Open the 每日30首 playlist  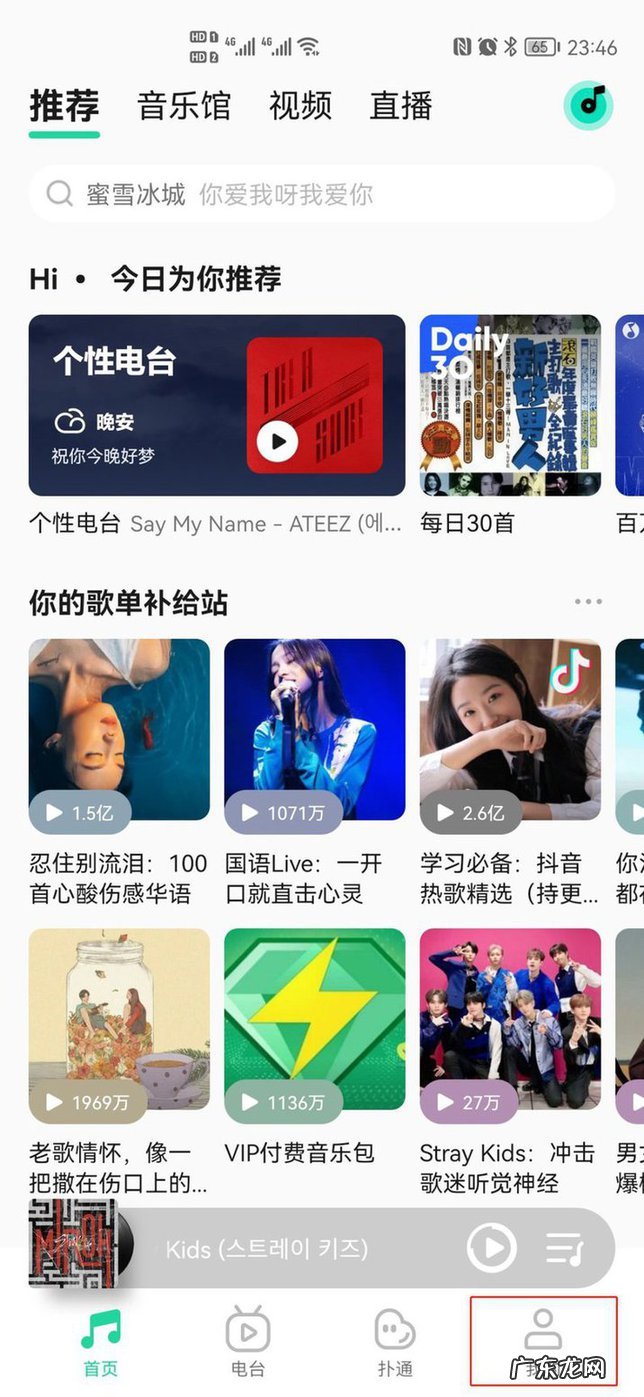(510, 405)
